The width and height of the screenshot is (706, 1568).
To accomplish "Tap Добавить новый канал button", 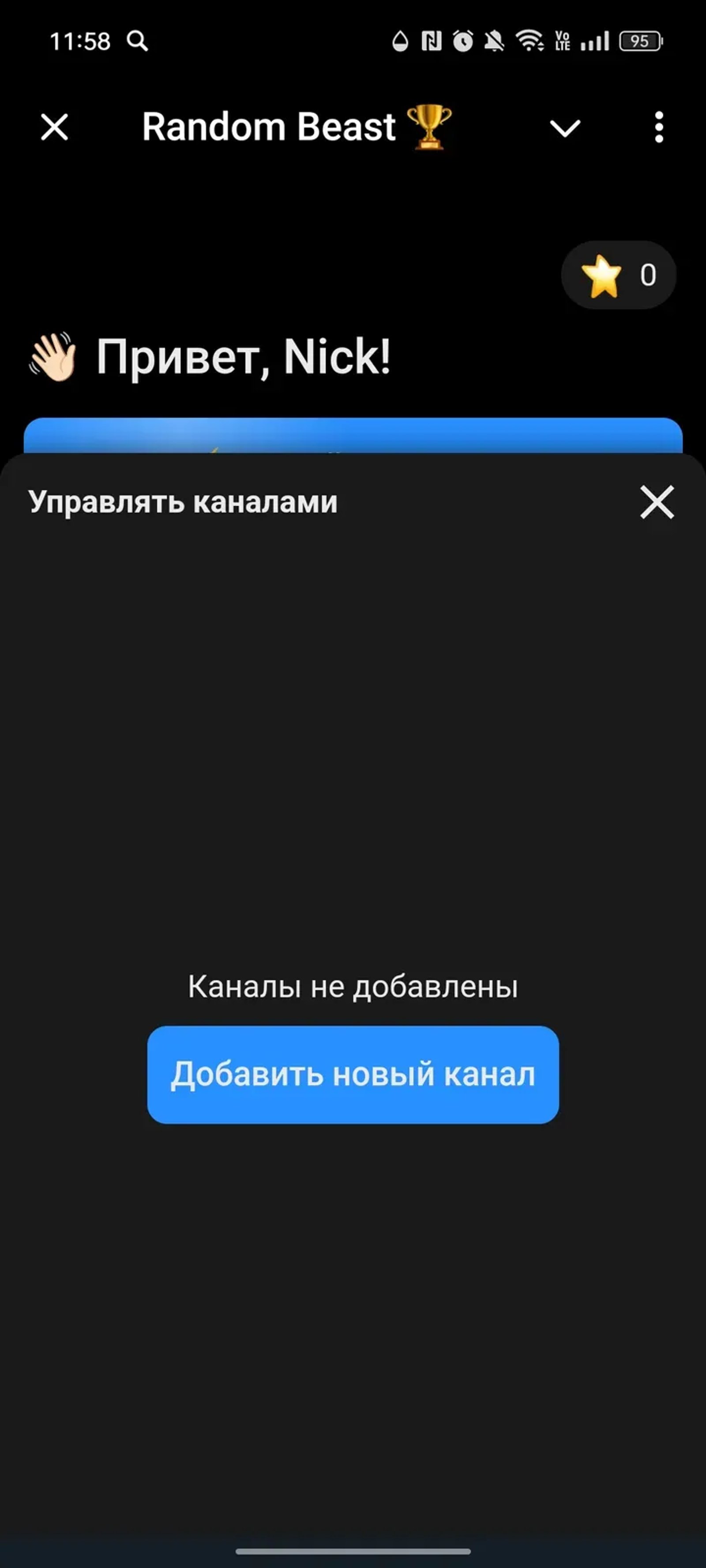I will [x=353, y=1074].
